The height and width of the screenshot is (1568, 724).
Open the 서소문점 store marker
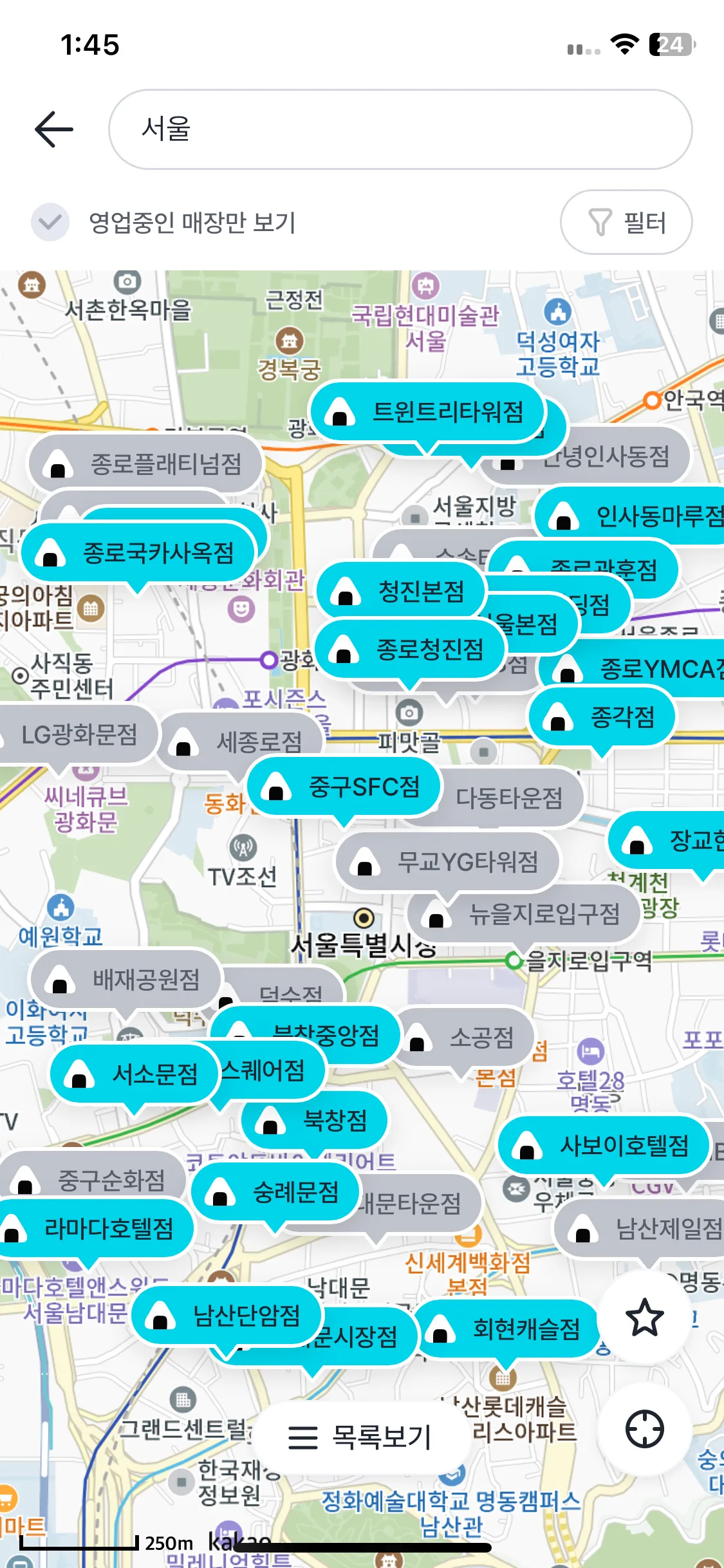click(135, 1074)
